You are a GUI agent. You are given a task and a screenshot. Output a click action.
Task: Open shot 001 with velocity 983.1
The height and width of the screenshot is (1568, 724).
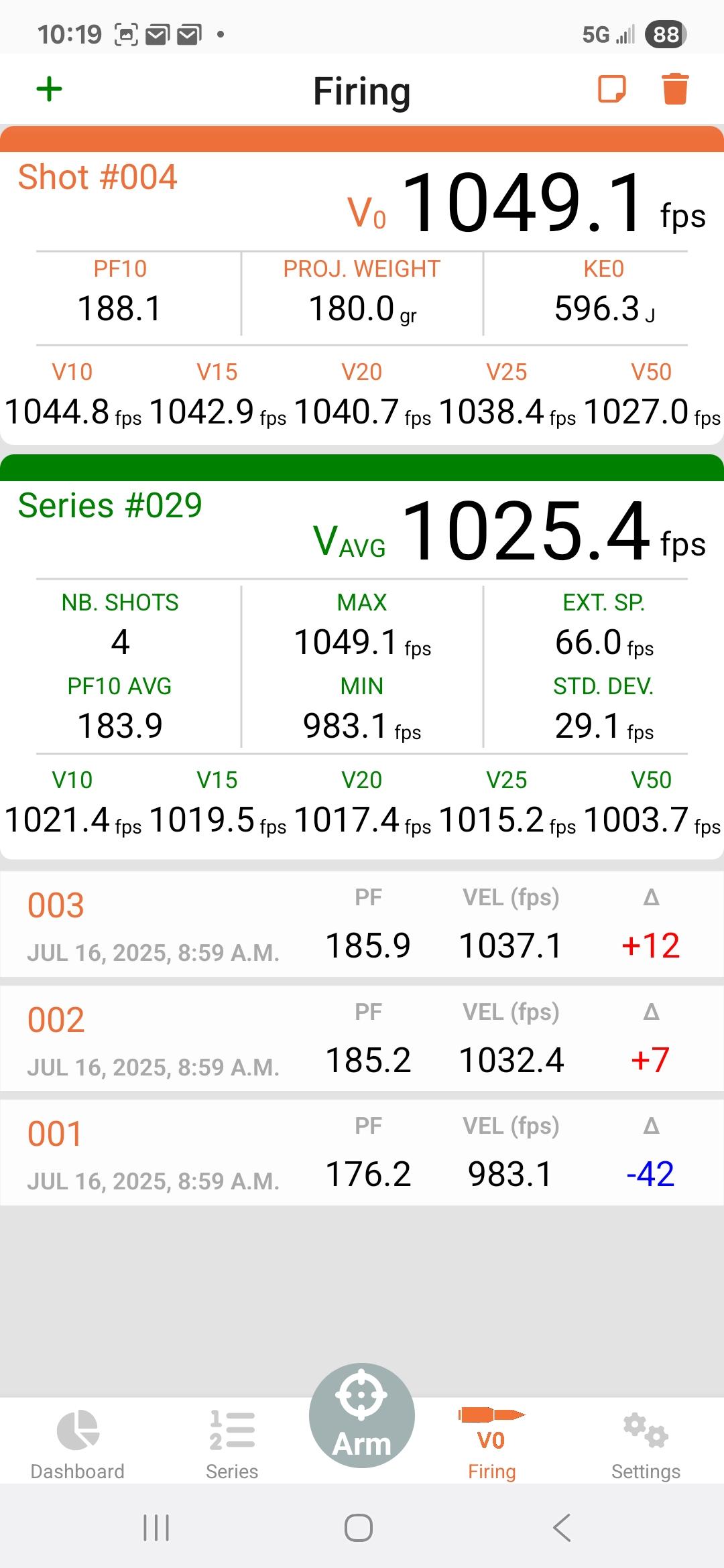[362, 1153]
